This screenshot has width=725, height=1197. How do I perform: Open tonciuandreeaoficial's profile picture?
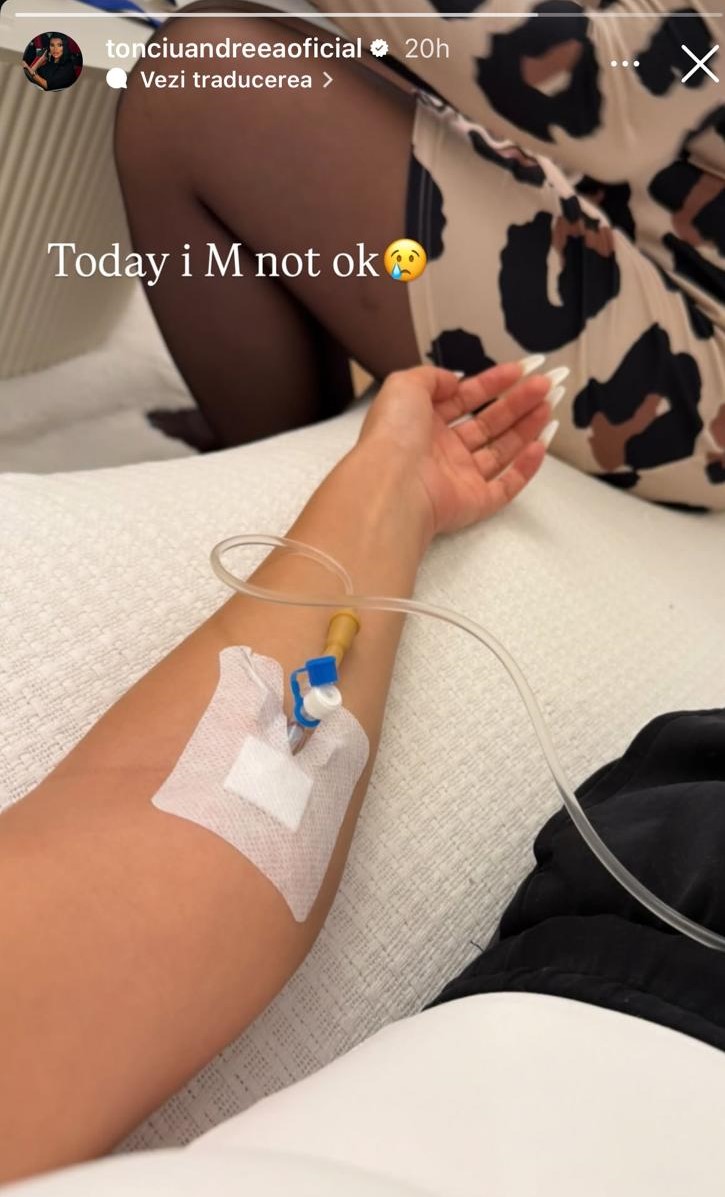(53, 62)
